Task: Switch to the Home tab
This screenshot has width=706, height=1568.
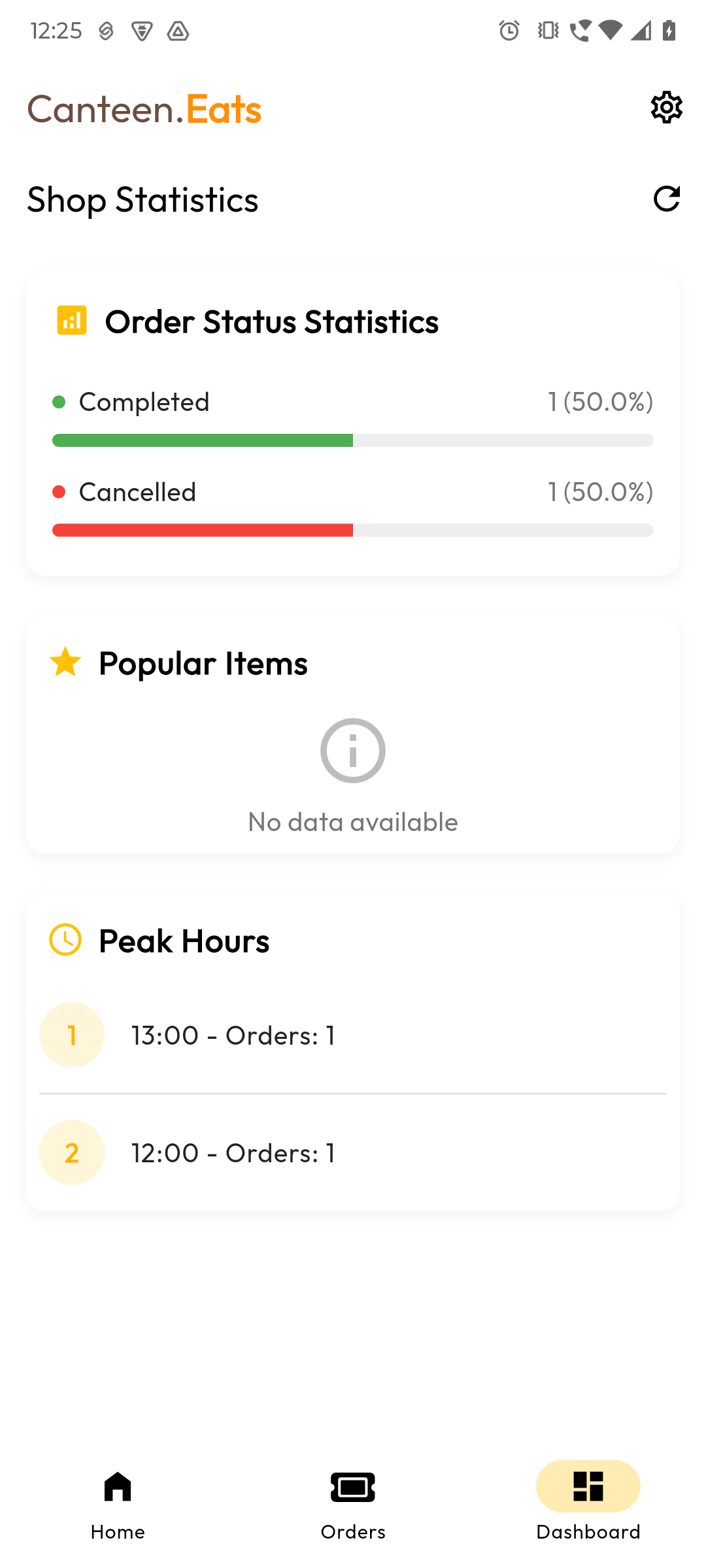Action: pos(118,1501)
